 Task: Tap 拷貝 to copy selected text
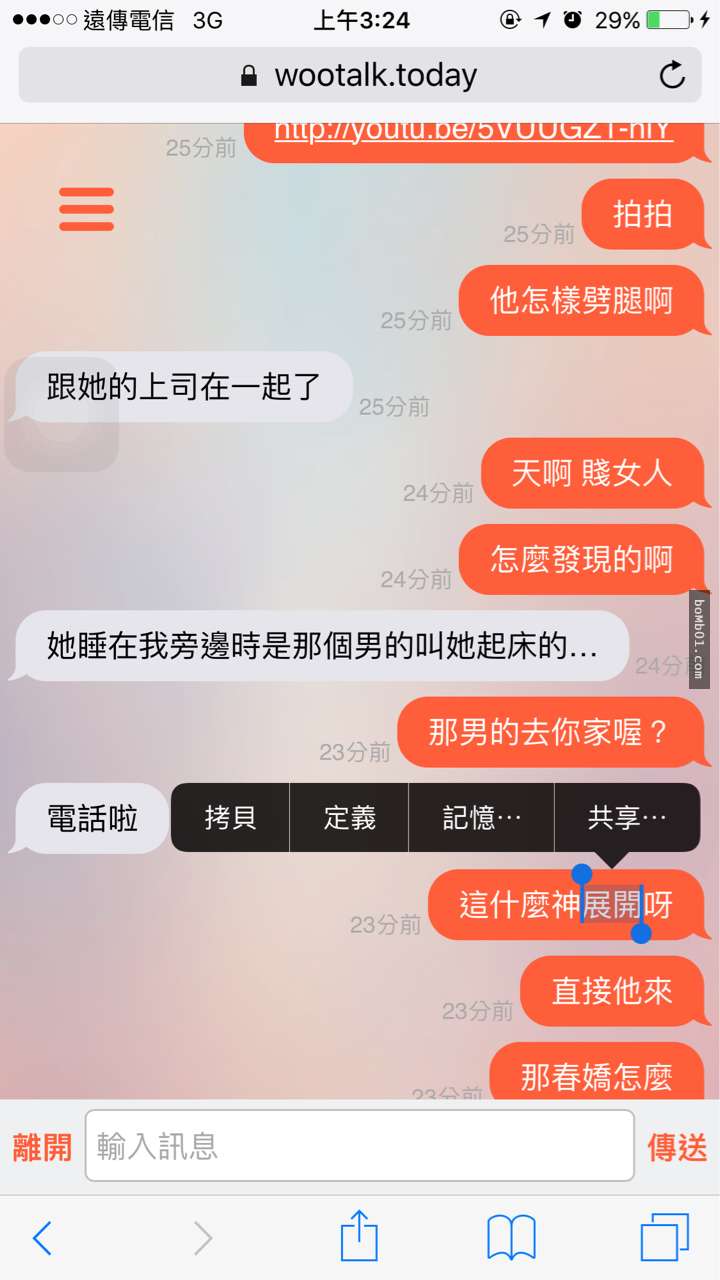(x=230, y=818)
